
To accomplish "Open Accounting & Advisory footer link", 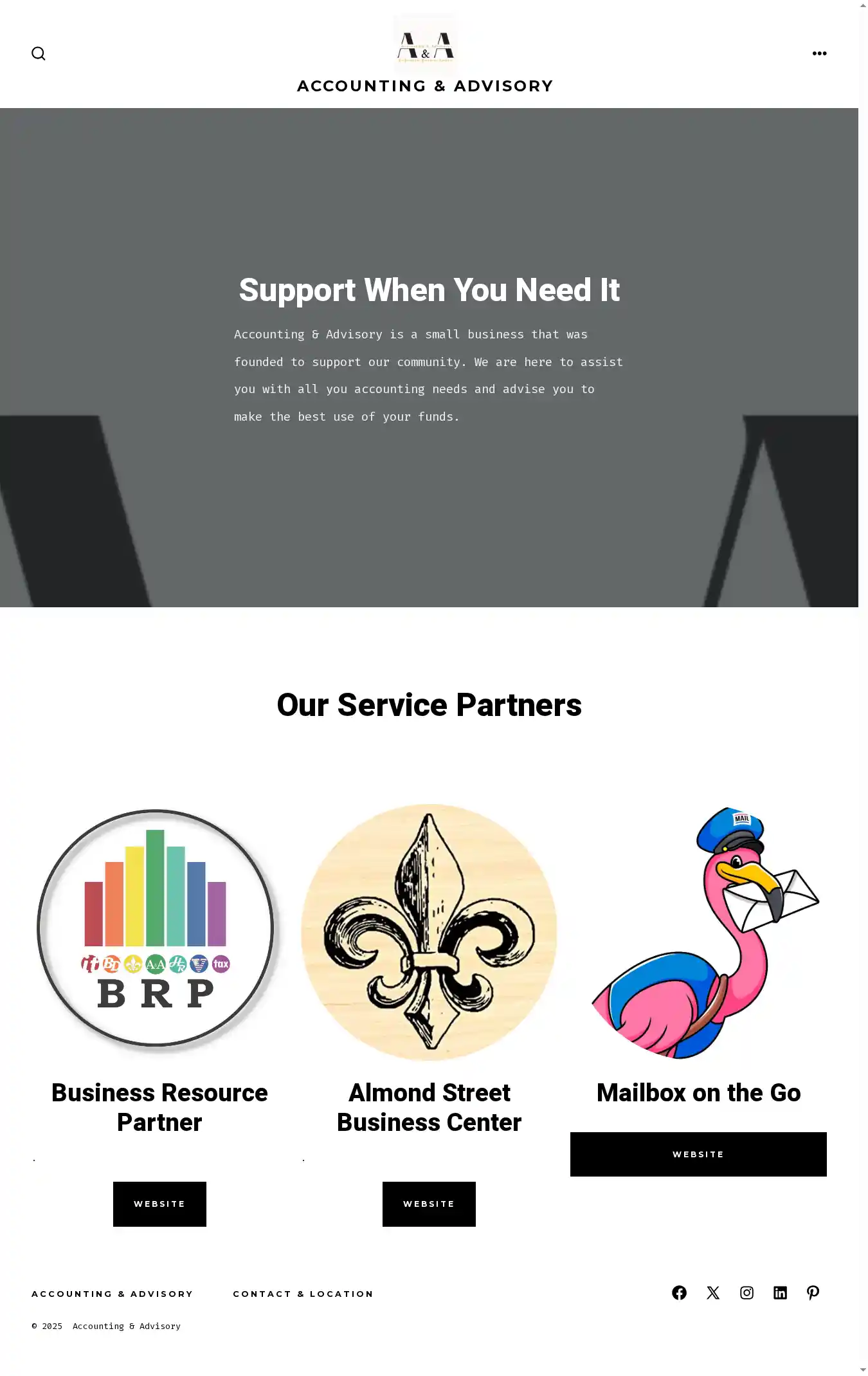I will [113, 1294].
